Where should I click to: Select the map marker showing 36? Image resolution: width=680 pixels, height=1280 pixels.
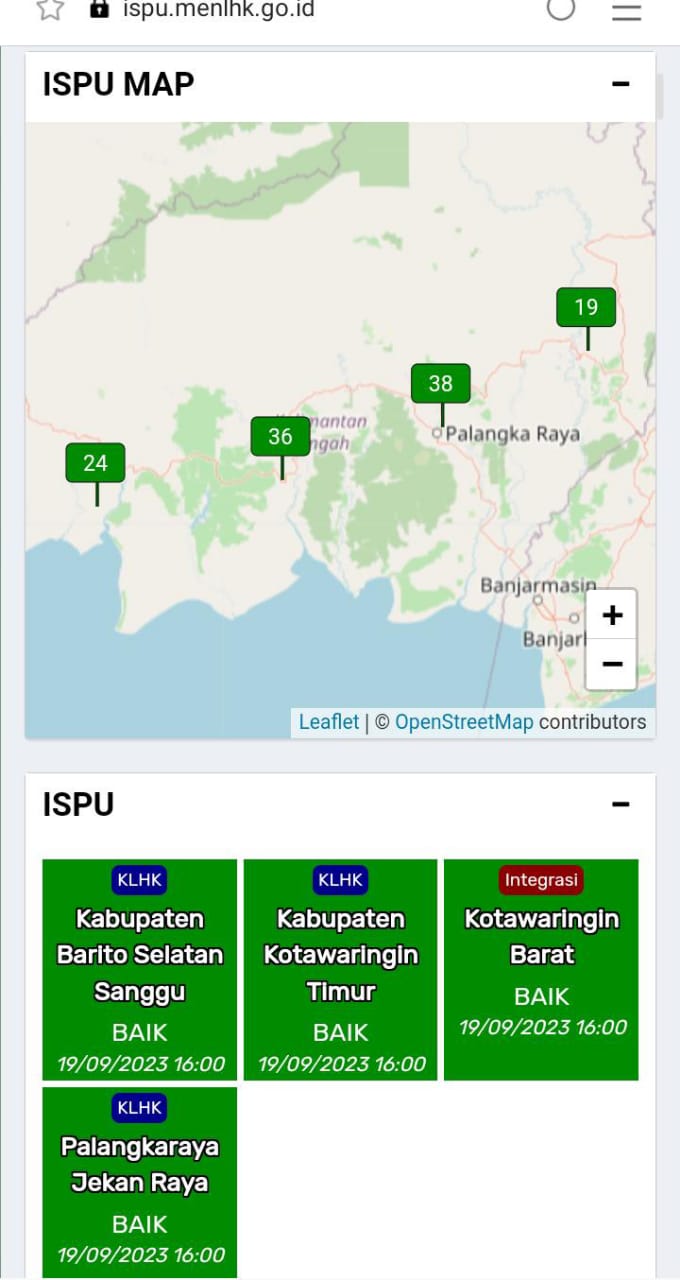[280, 437]
